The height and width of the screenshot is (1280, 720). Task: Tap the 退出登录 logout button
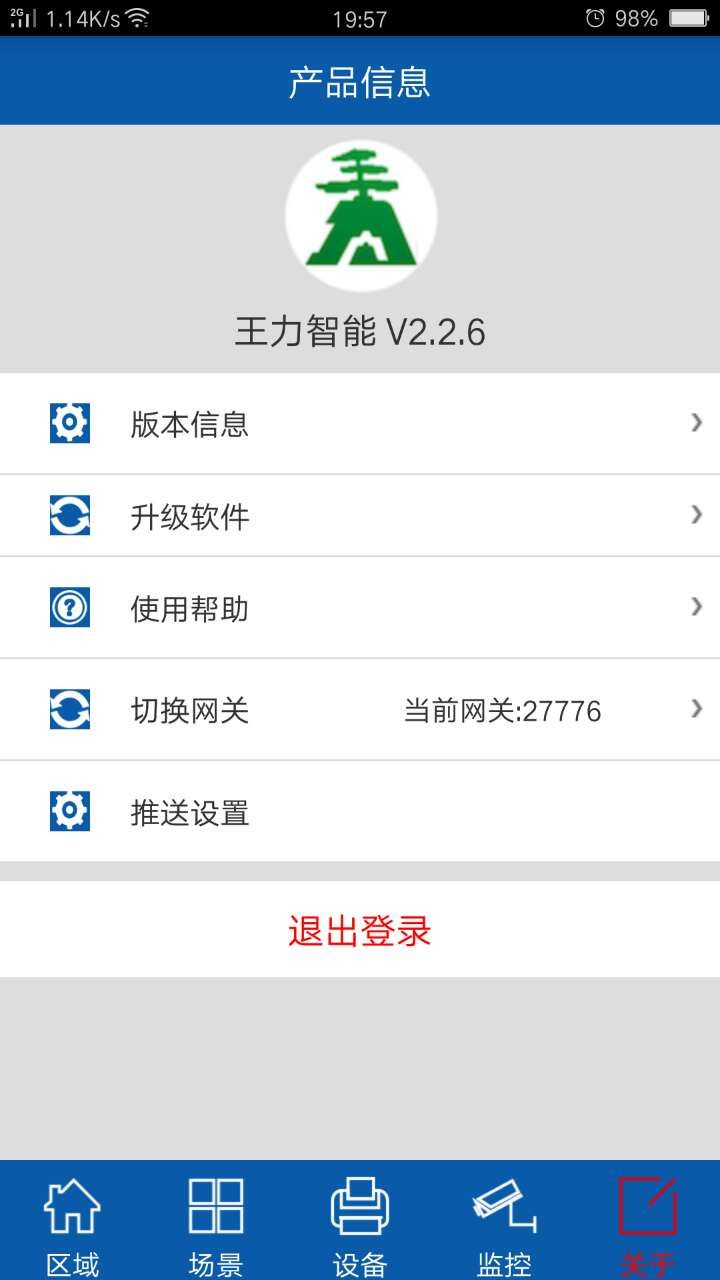[x=360, y=931]
